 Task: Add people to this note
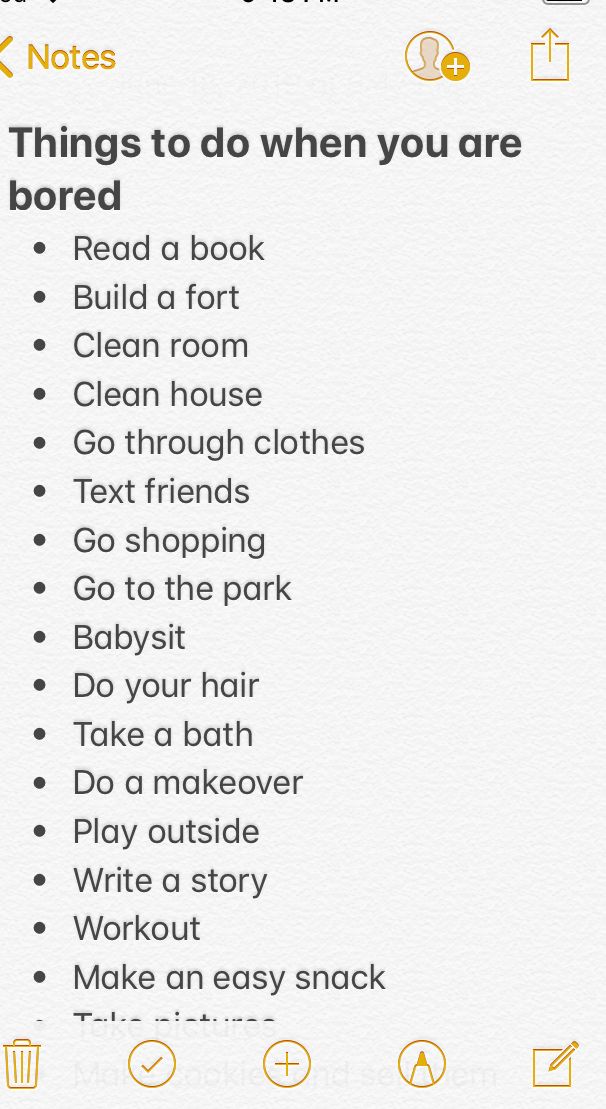(x=436, y=57)
